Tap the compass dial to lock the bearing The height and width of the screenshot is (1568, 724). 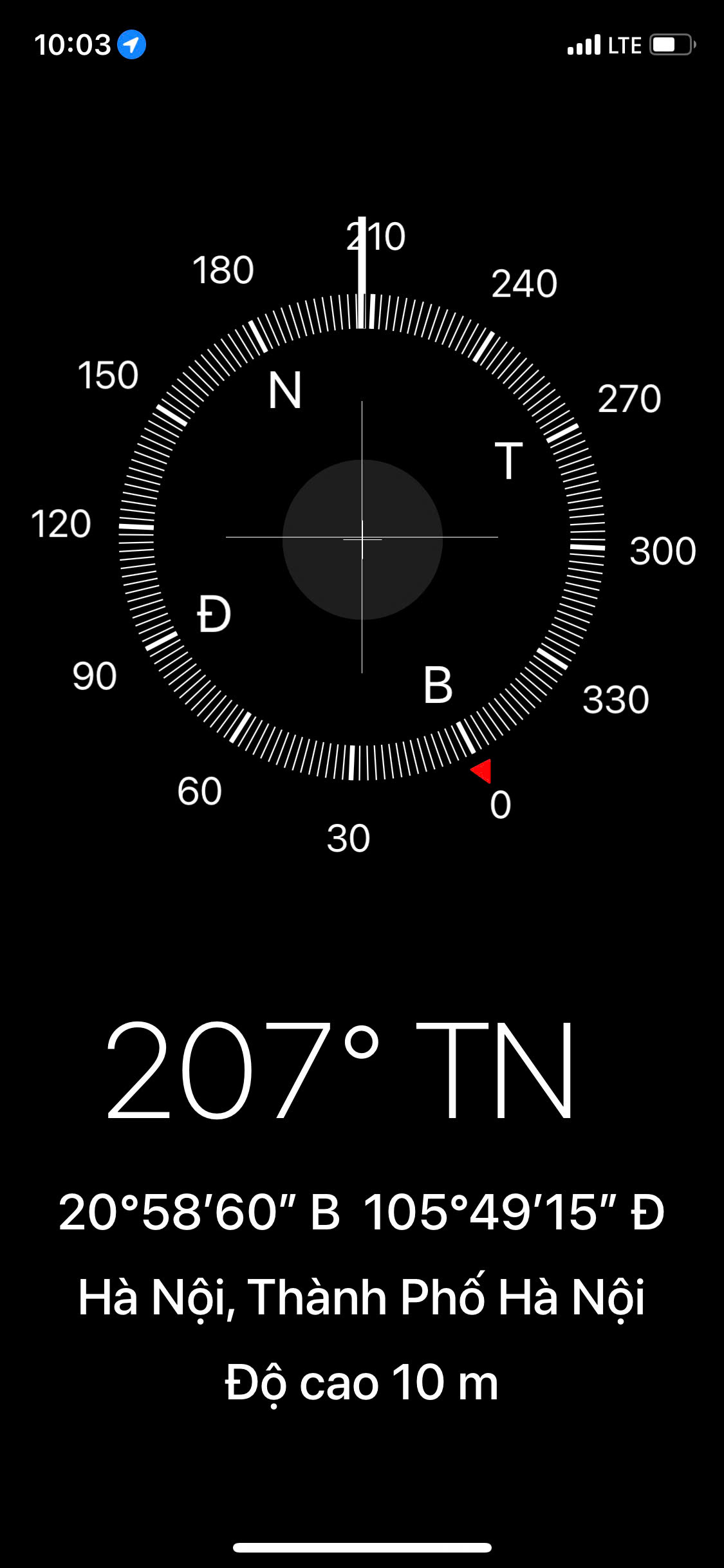click(362, 537)
